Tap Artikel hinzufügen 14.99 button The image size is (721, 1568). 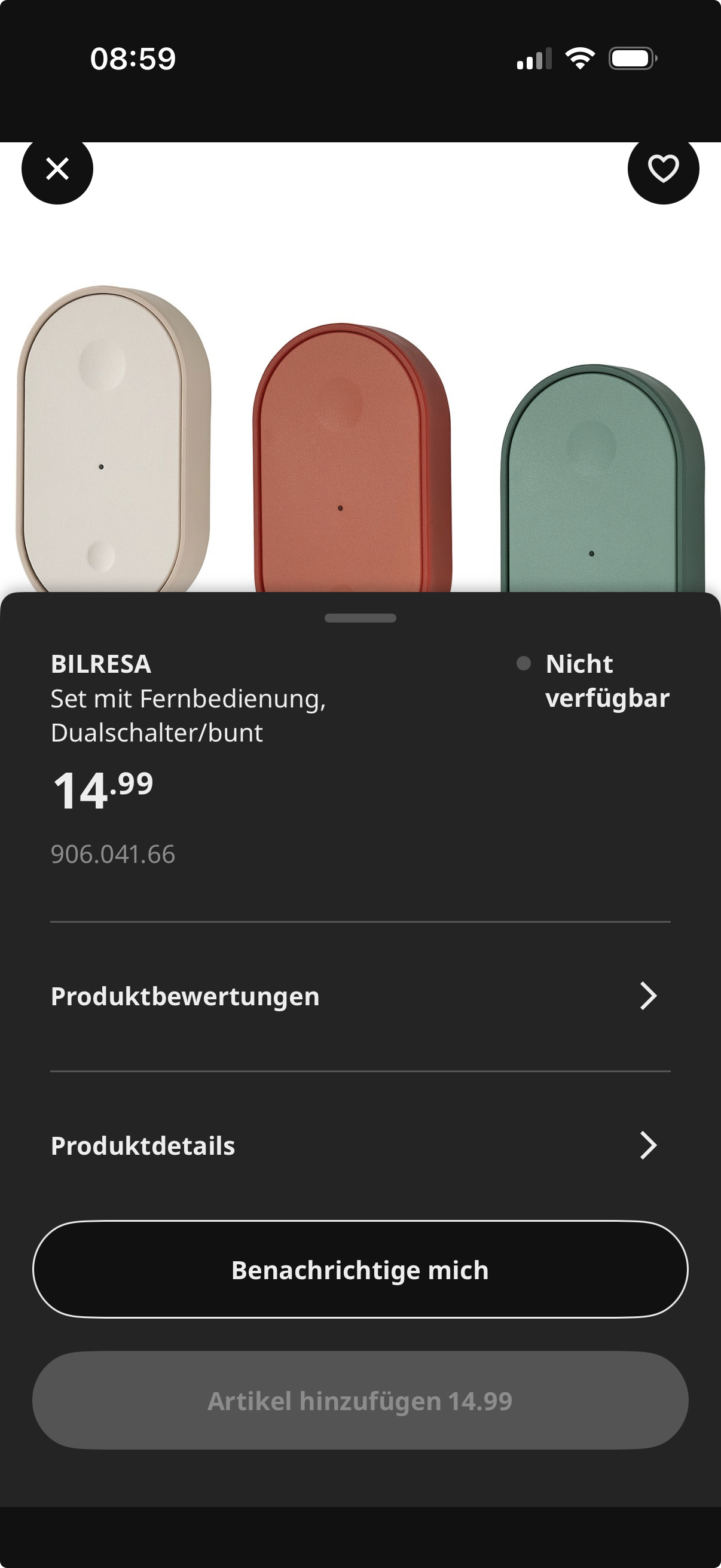coord(360,1401)
